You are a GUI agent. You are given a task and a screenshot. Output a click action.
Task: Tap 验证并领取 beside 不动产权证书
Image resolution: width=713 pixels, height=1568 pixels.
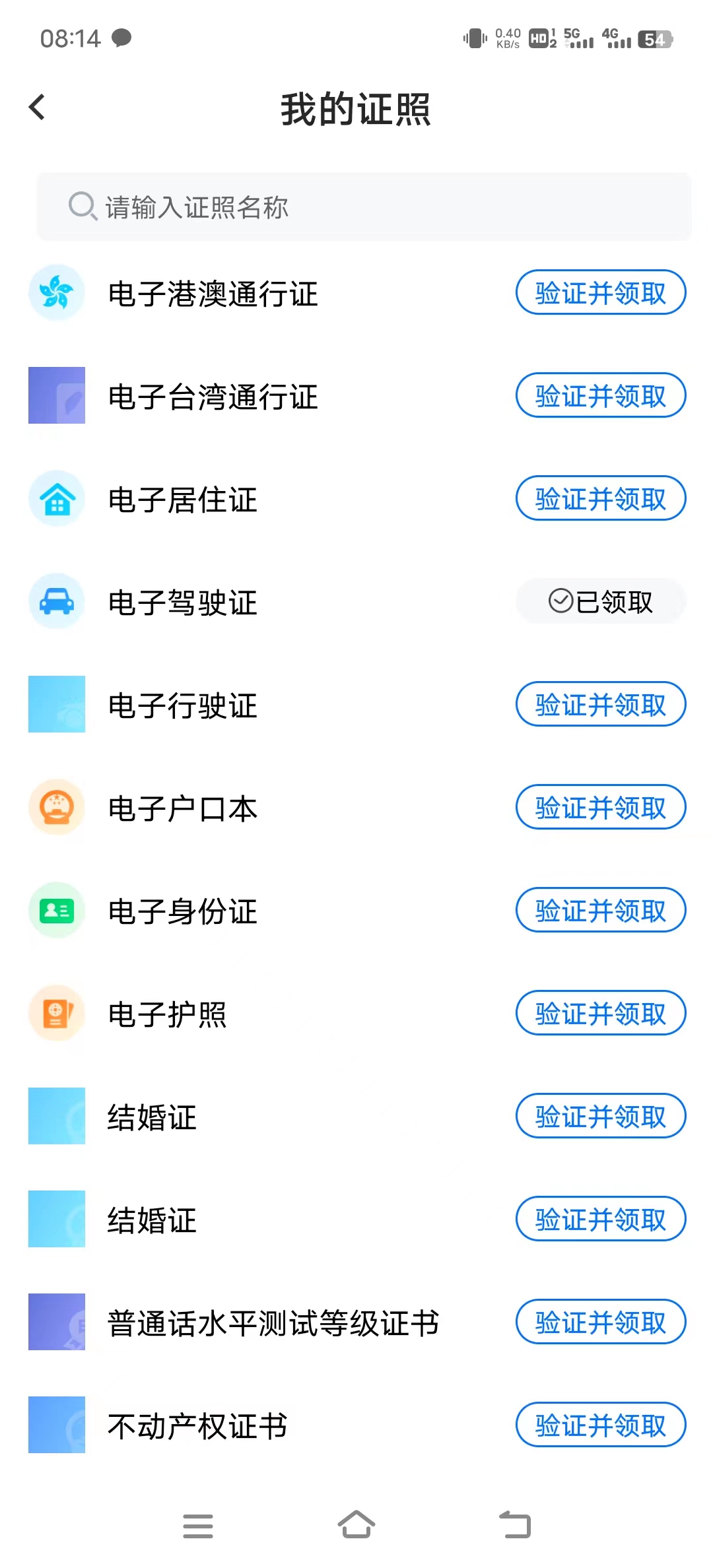[600, 1425]
